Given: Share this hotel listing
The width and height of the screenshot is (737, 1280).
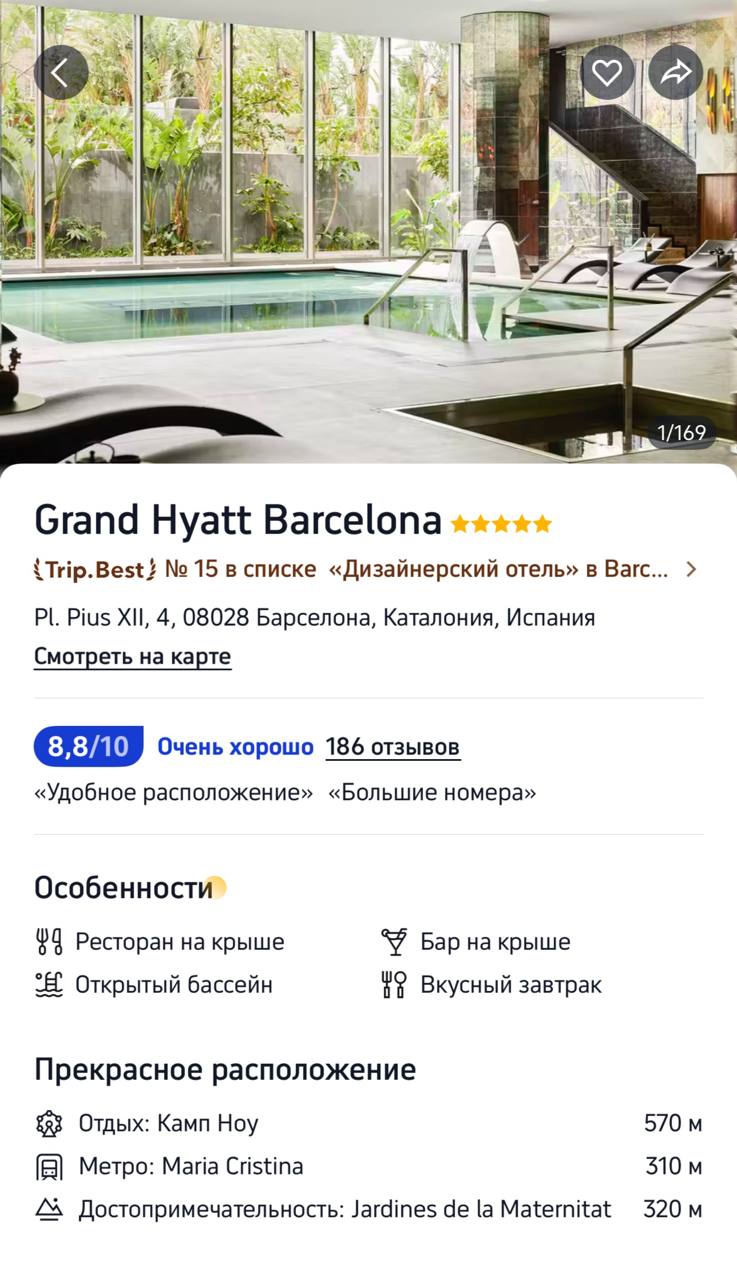Looking at the screenshot, I should [676, 72].
